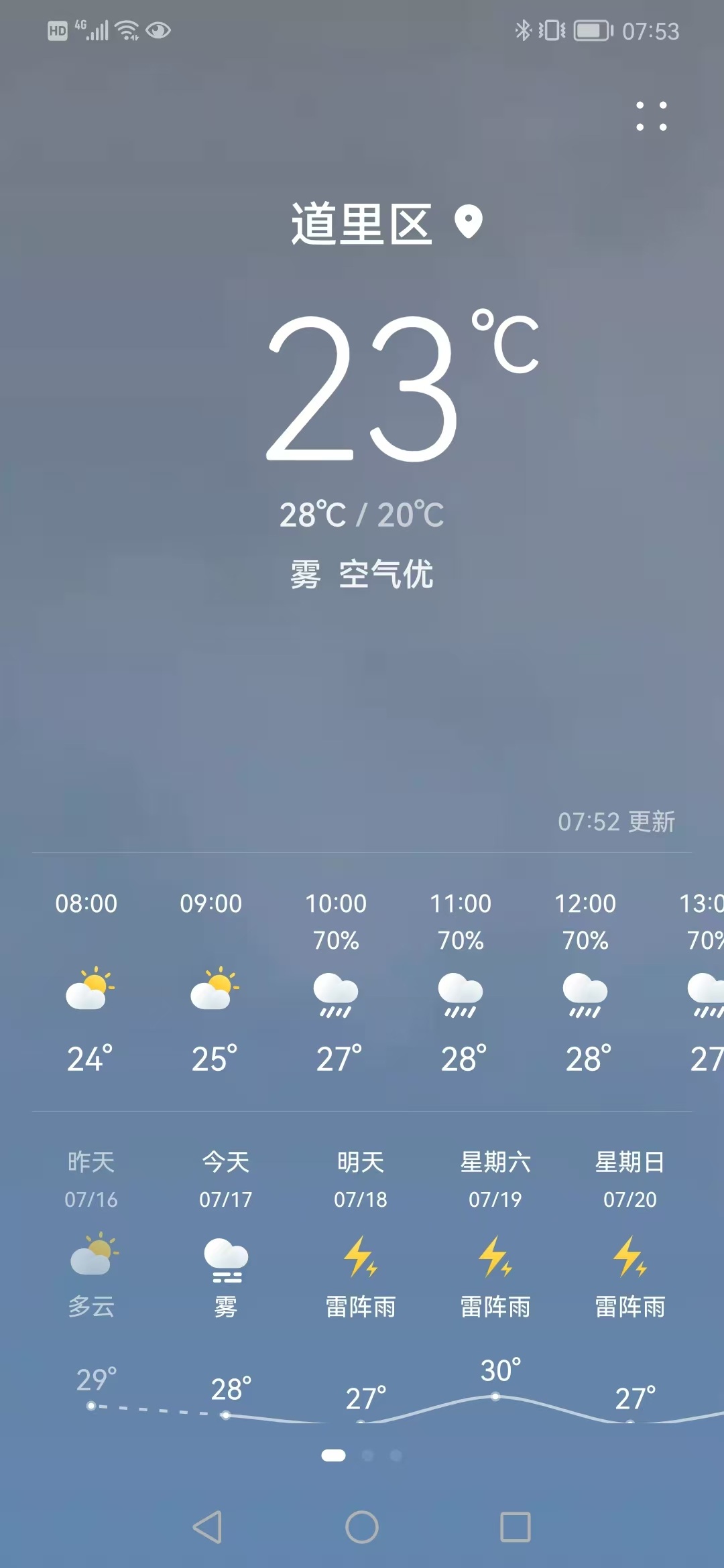The height and width of the screenshot is (1568, 724).
Task: Open the air quality 空气优 details
Action: point(385,574)
